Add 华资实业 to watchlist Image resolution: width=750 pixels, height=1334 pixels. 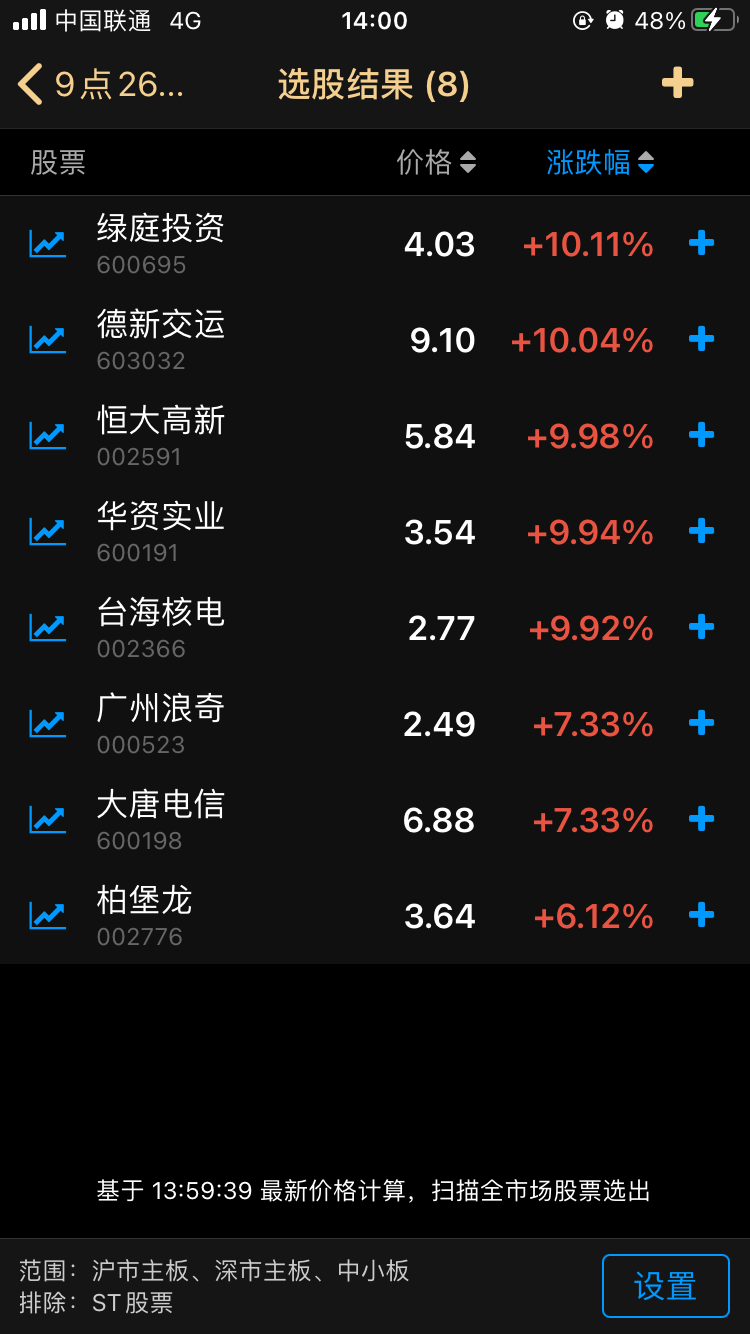coord(702,531)
